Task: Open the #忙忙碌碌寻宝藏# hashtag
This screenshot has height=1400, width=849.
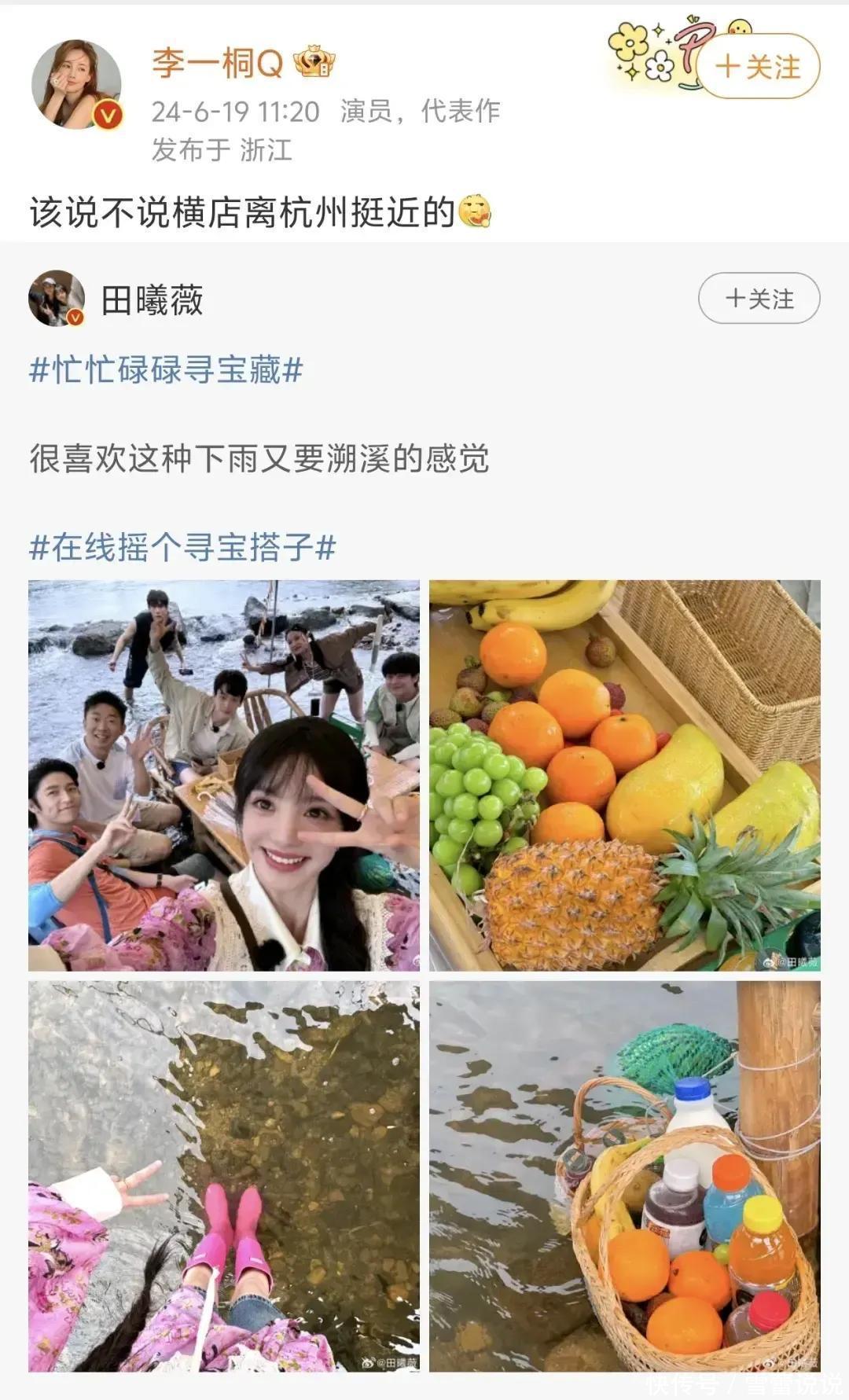Action: tap(166, 369)
